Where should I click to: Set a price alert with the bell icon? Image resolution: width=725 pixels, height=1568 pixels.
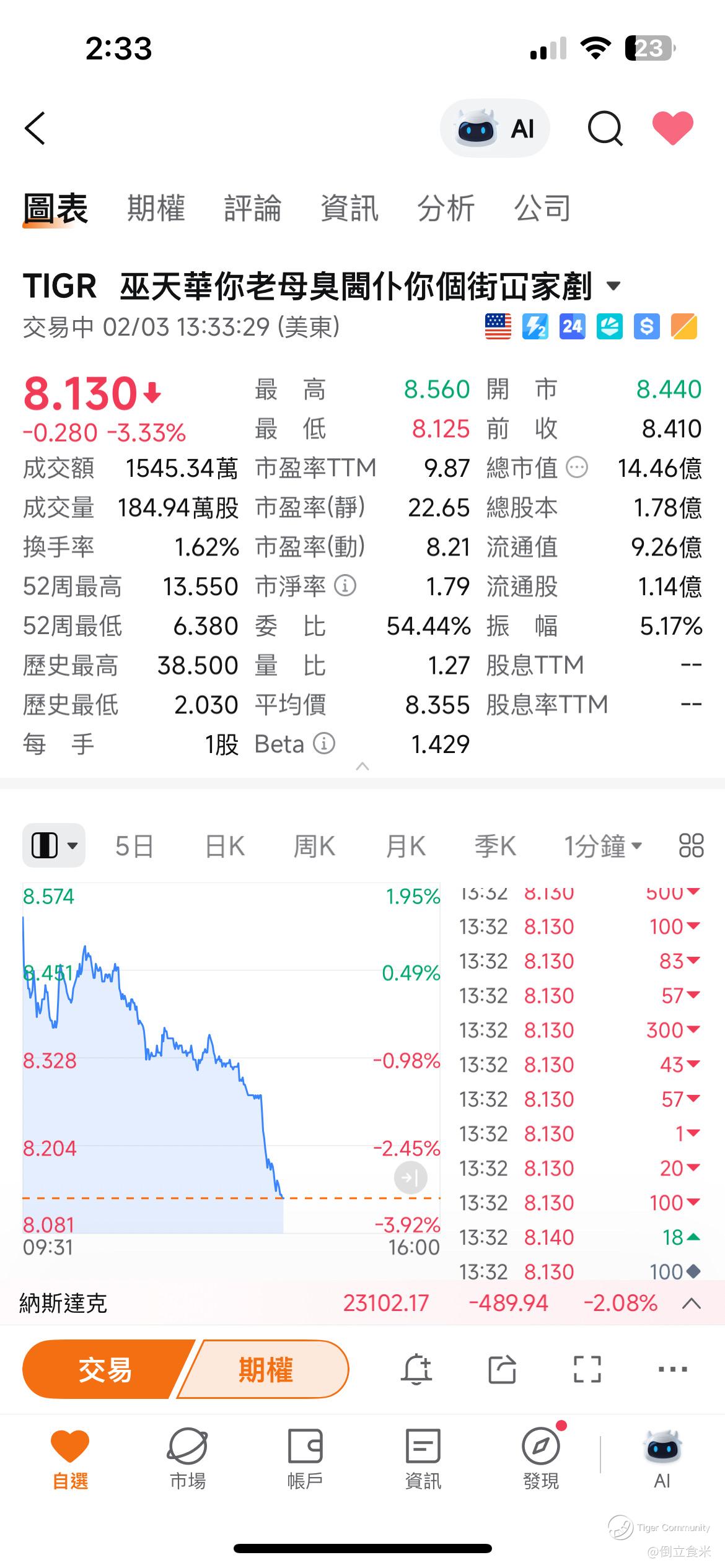click(416, 1369)
